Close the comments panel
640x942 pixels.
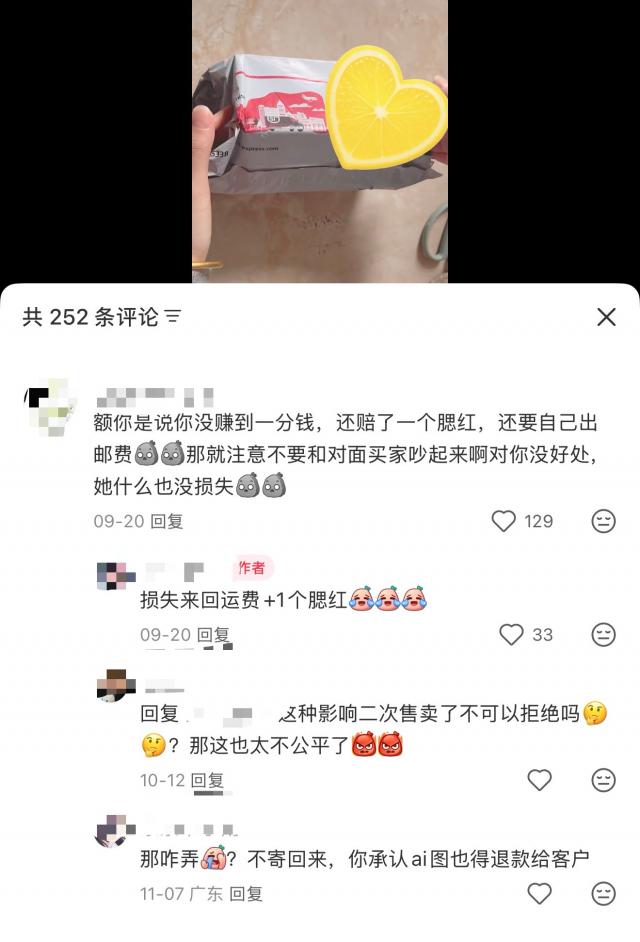606,317
